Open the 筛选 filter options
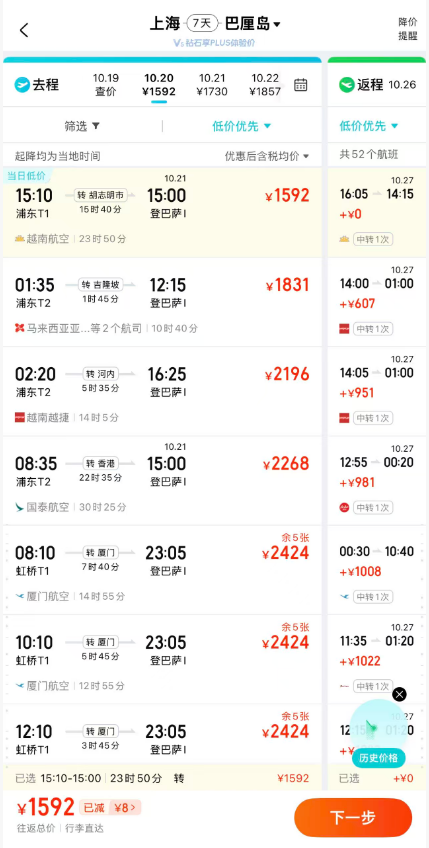Image resolution: width=429 pixels, height=848 pixels. click(82, 126)
